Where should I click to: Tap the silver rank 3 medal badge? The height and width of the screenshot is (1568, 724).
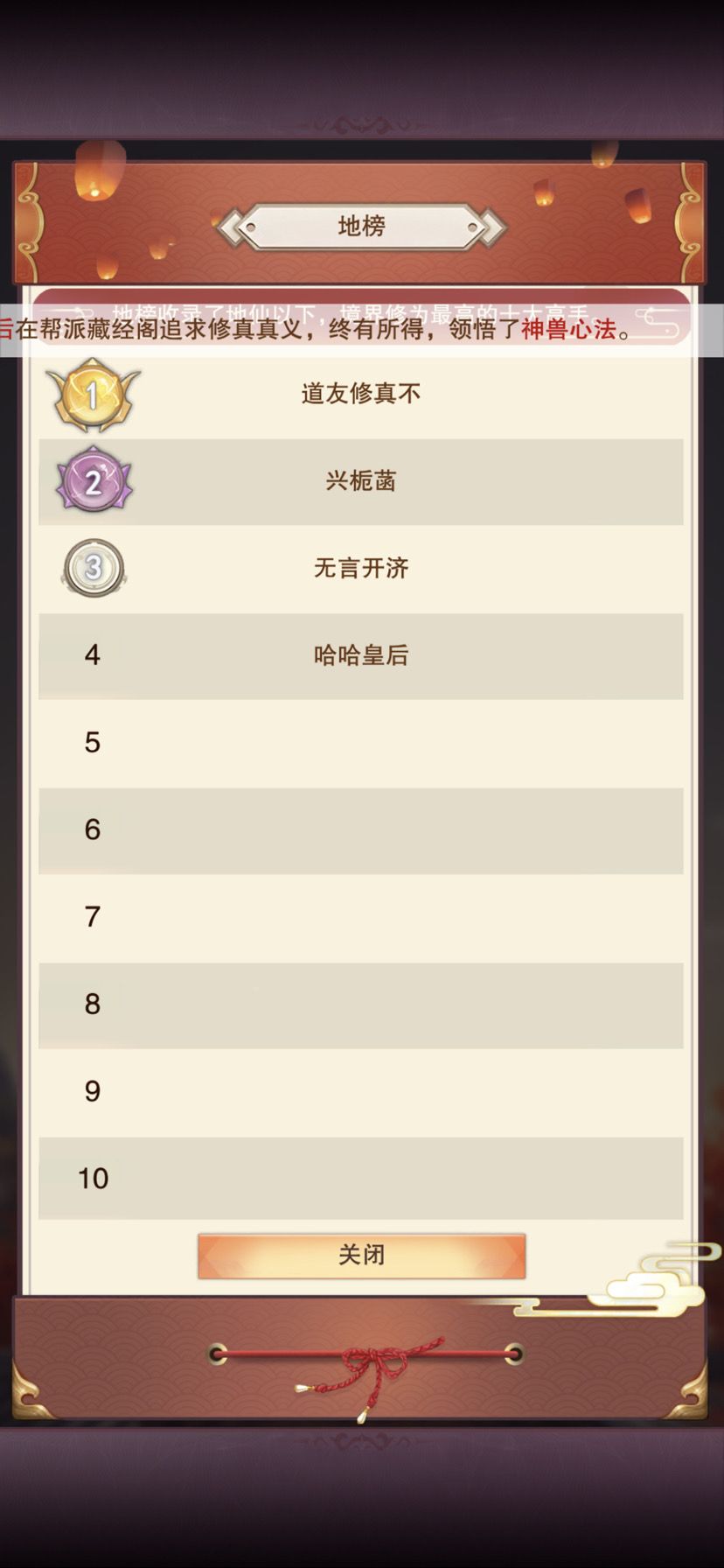[x=93, y=568]
